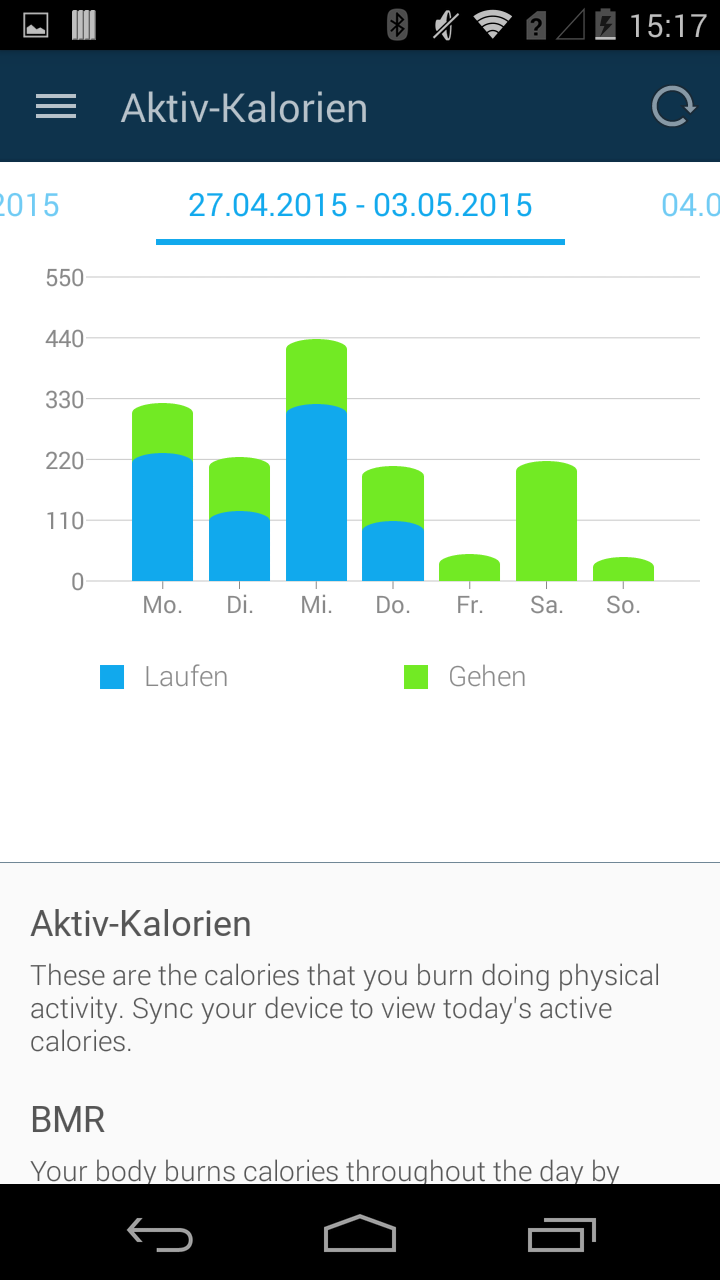Viewport: 720px width, 1280px height.
Task: Tap the sync refresh icon
Action: pos(673,107)
